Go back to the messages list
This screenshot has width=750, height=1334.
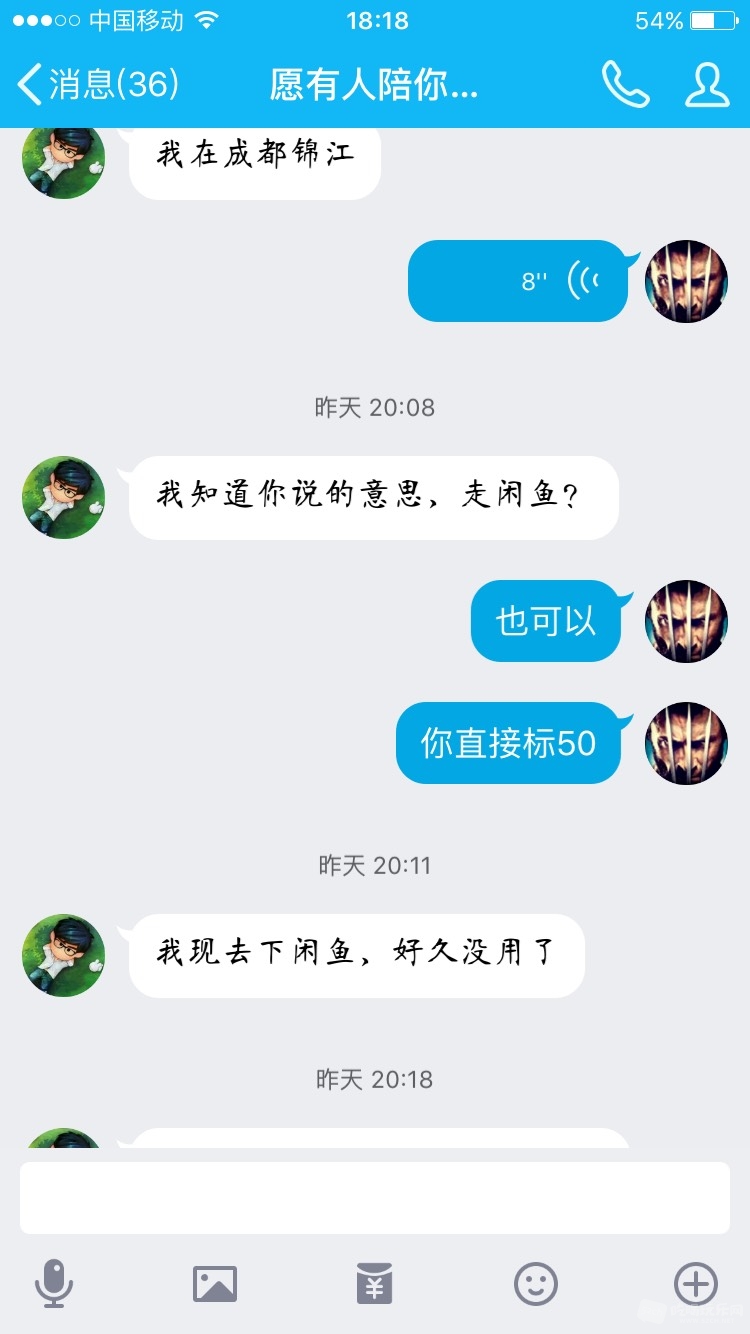pos(97,85)
